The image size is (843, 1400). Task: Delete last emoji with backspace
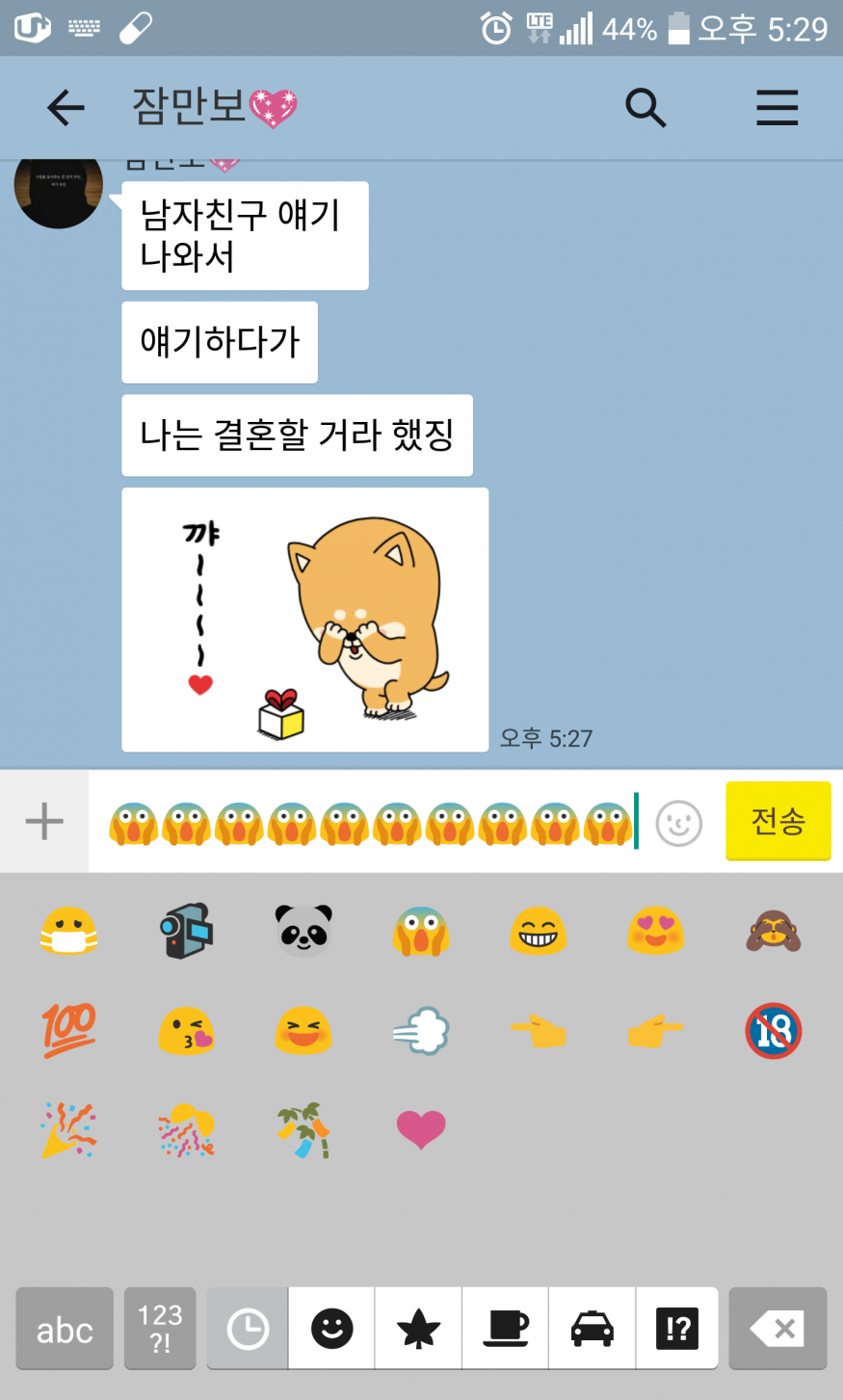(x=777, y=1329)
